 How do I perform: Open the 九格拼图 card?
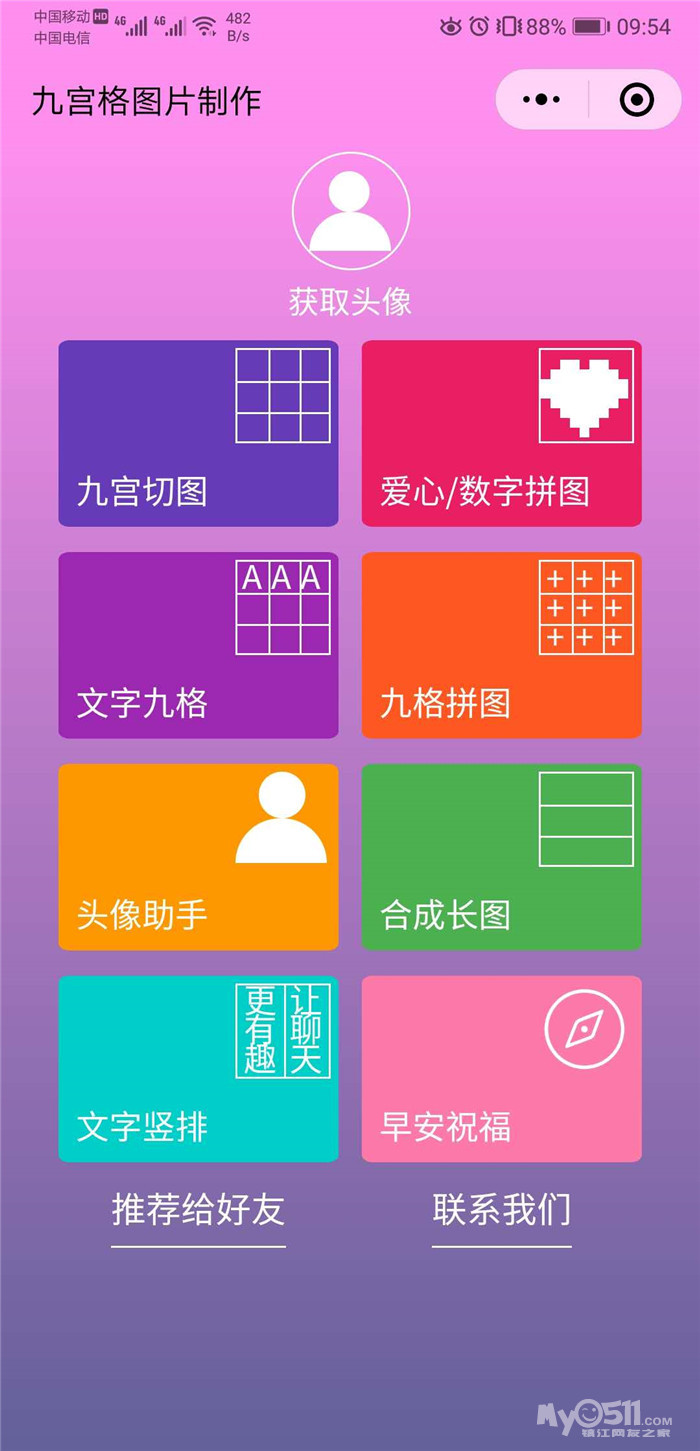501,645
